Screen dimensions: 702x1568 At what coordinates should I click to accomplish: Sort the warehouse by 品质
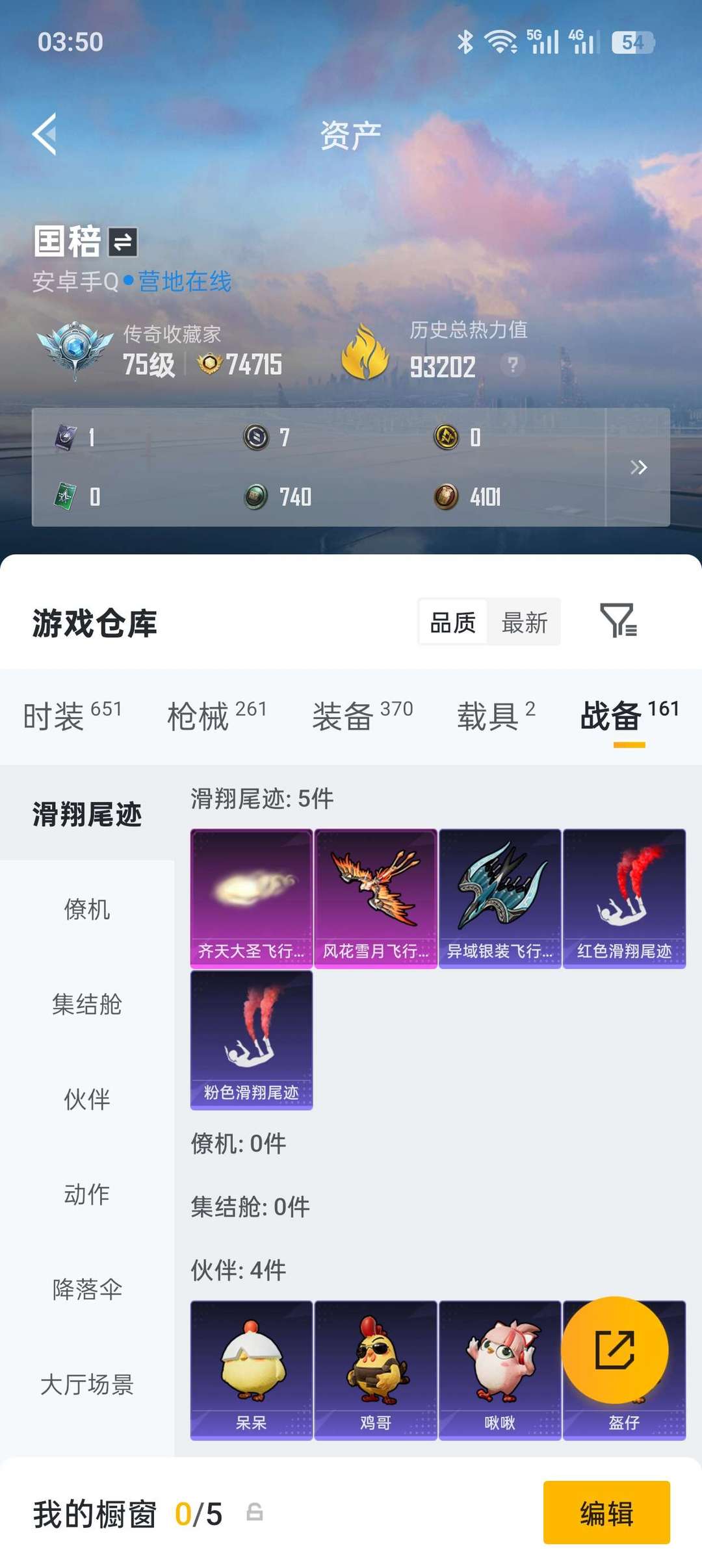coord(453,622)
